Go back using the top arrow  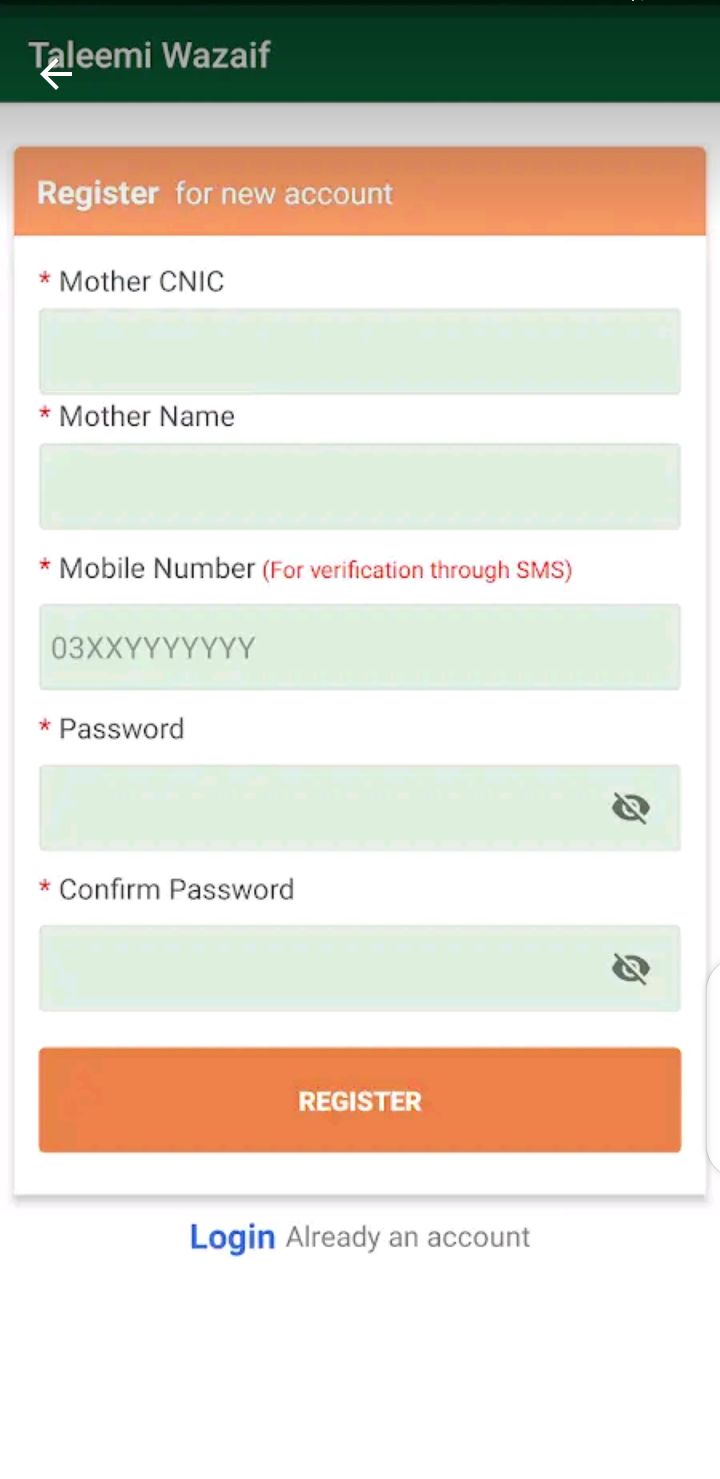(x=56, y=73)
